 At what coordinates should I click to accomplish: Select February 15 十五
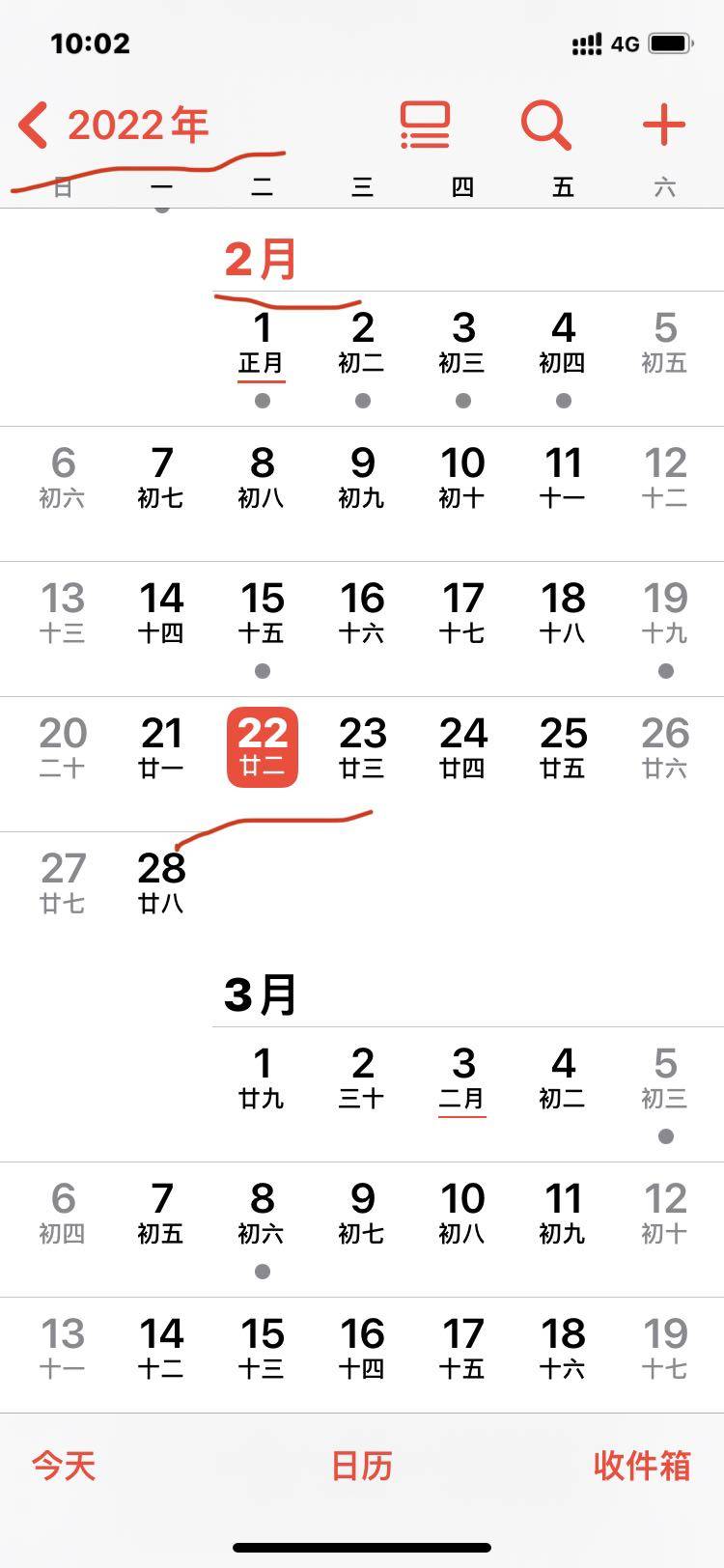click(262, 614)
